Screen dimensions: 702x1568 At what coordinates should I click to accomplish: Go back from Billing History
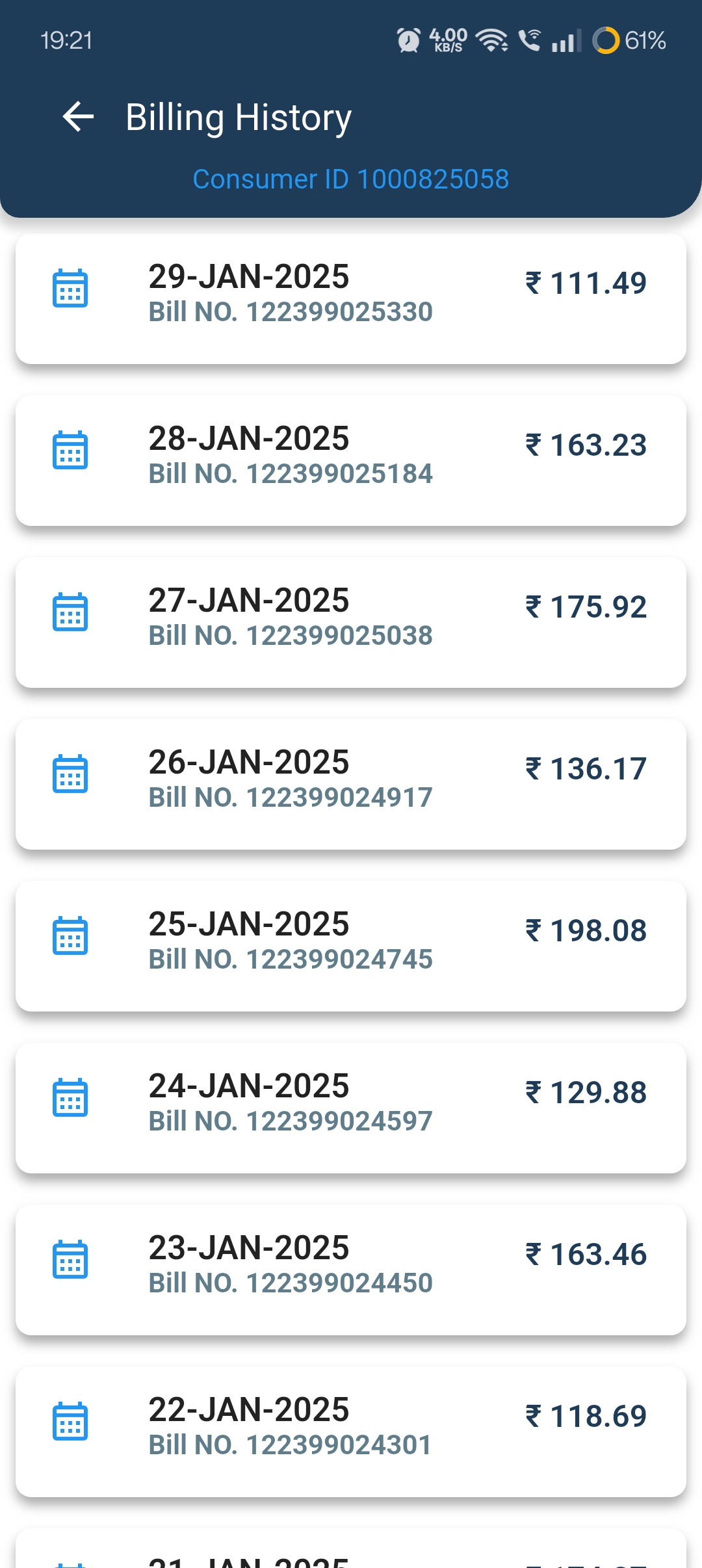pos(78,117)
